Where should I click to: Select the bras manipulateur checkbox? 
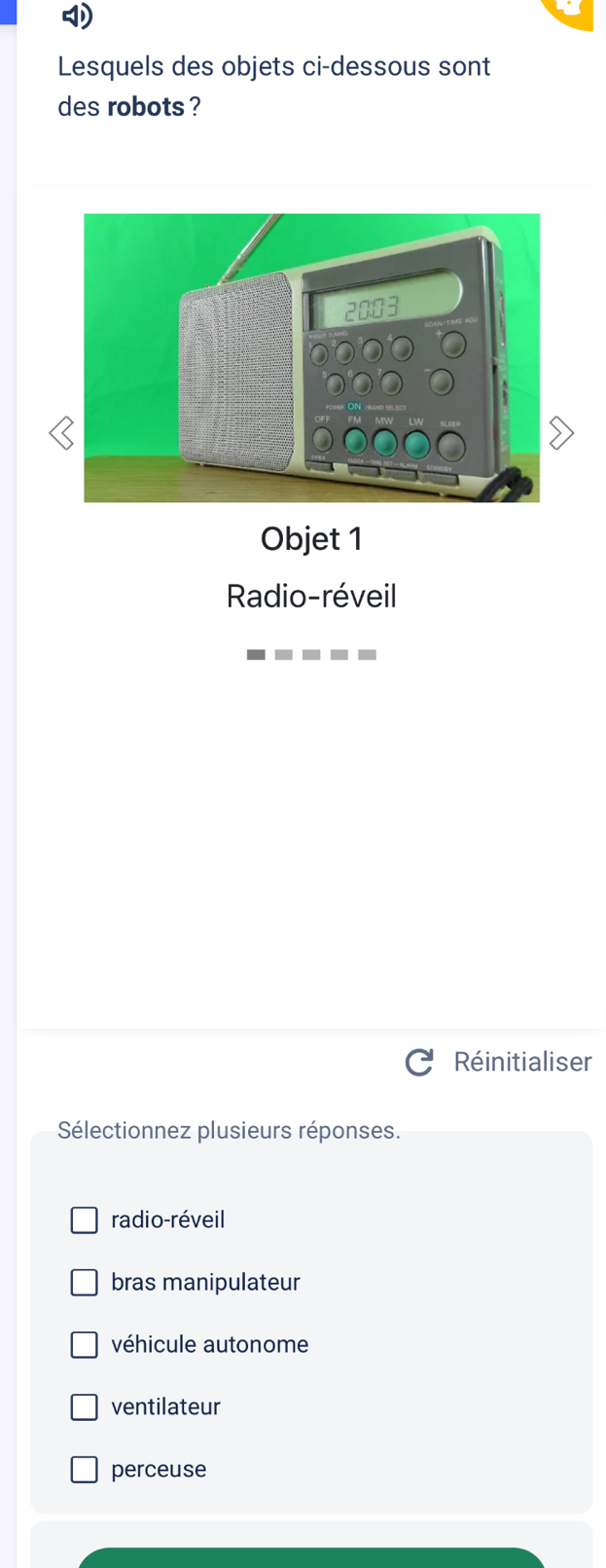pyautogui.click(x=85, y=1283)
